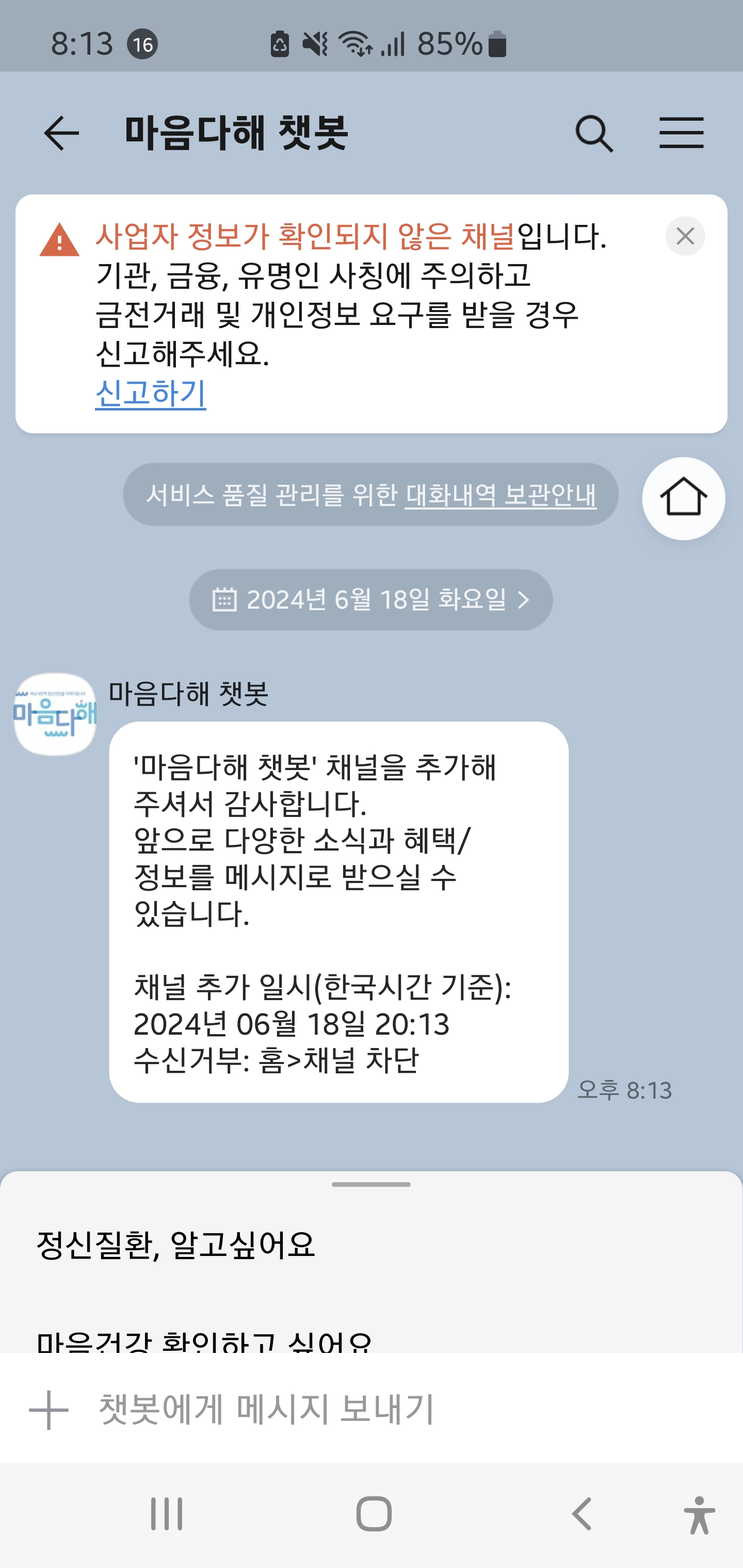
Task: Tap the 신고하기 report link
Action: coord(151,393)
